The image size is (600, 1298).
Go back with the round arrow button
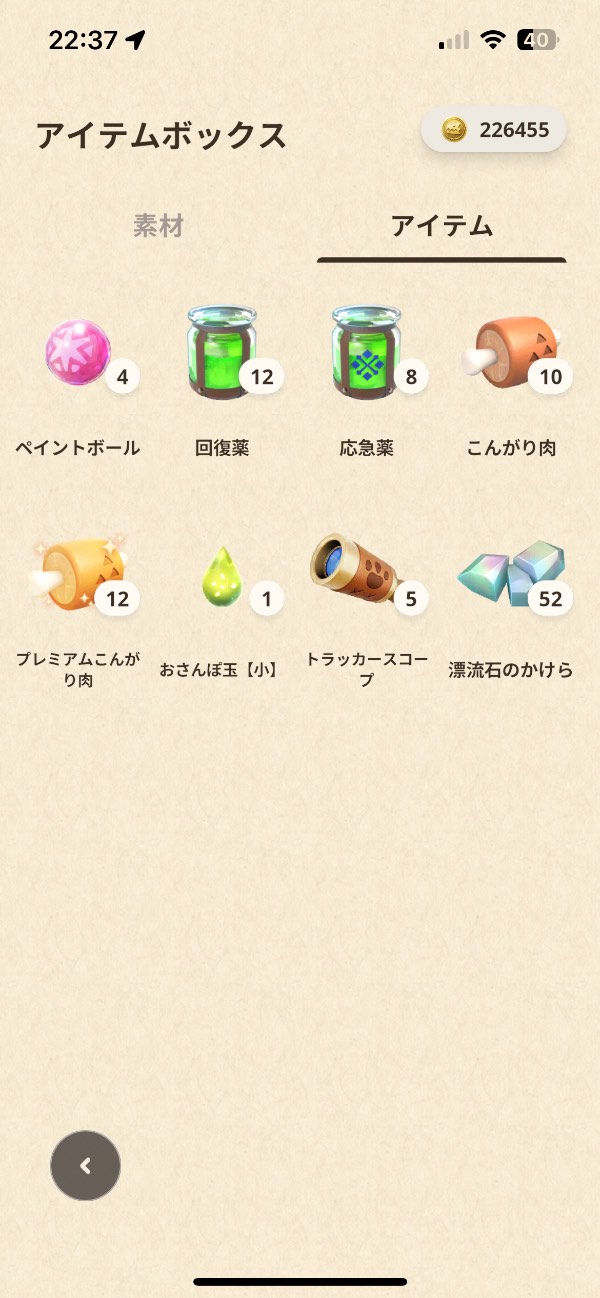click(x=85, y=1165)
